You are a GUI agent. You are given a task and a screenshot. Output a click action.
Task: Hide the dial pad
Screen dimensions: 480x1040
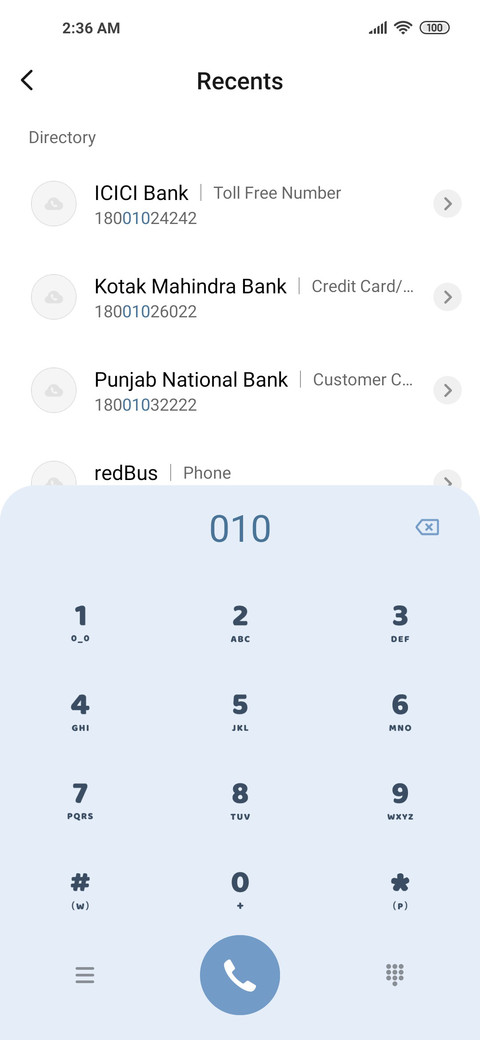click(x=394, y=975)
